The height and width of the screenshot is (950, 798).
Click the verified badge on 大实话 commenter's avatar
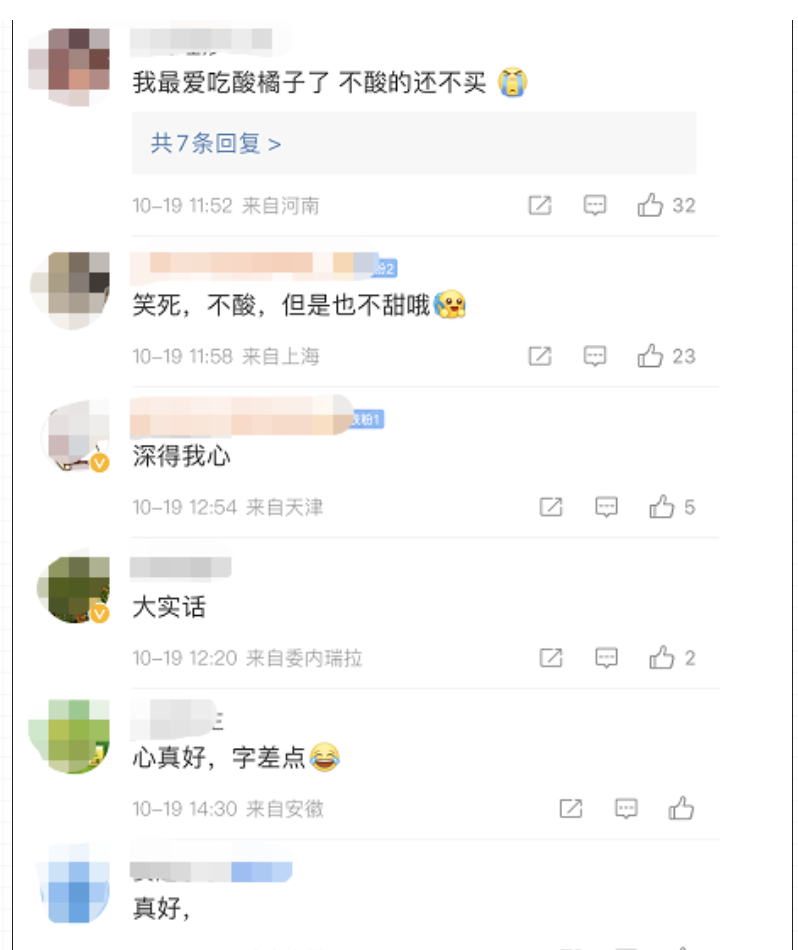[x=97, y=614]
